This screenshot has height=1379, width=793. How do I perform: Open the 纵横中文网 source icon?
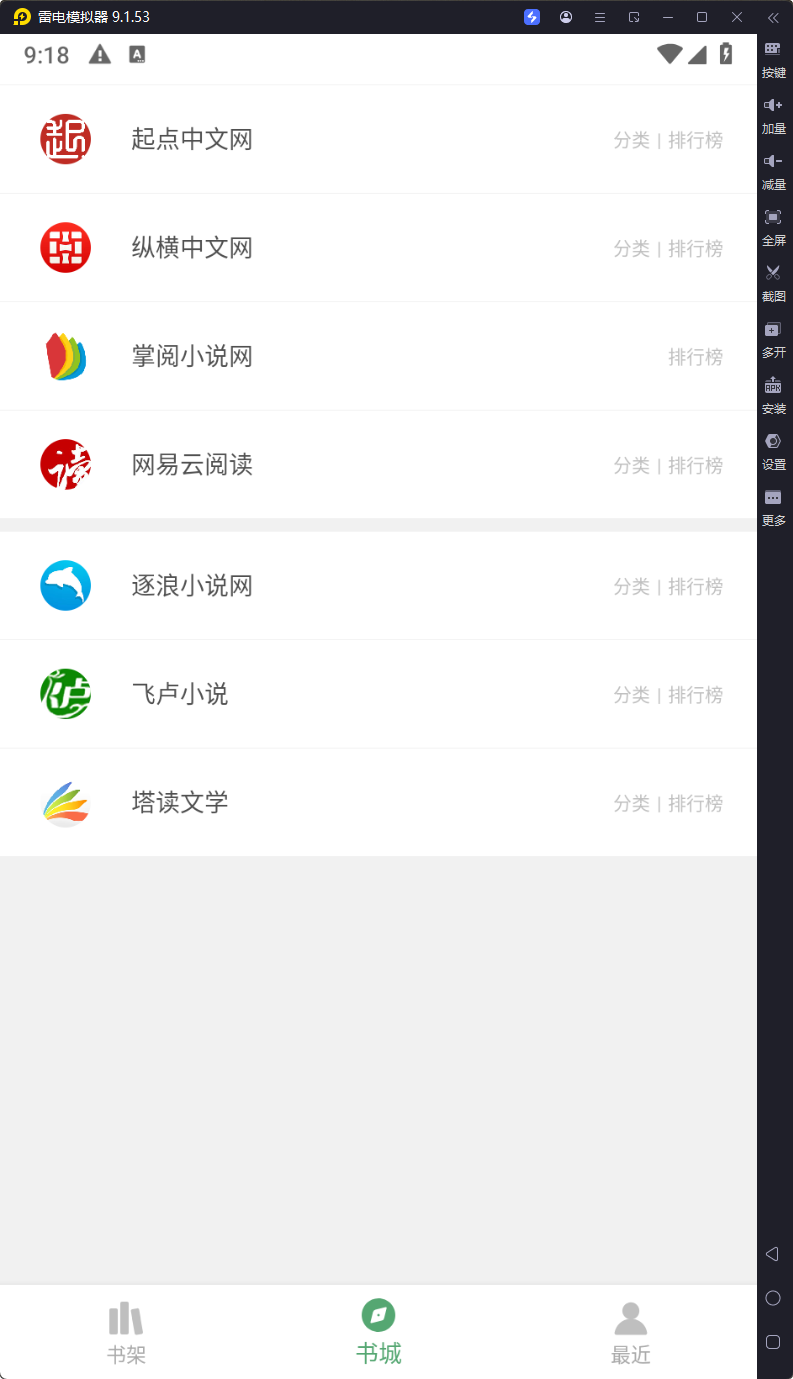[x=65, y=247]
